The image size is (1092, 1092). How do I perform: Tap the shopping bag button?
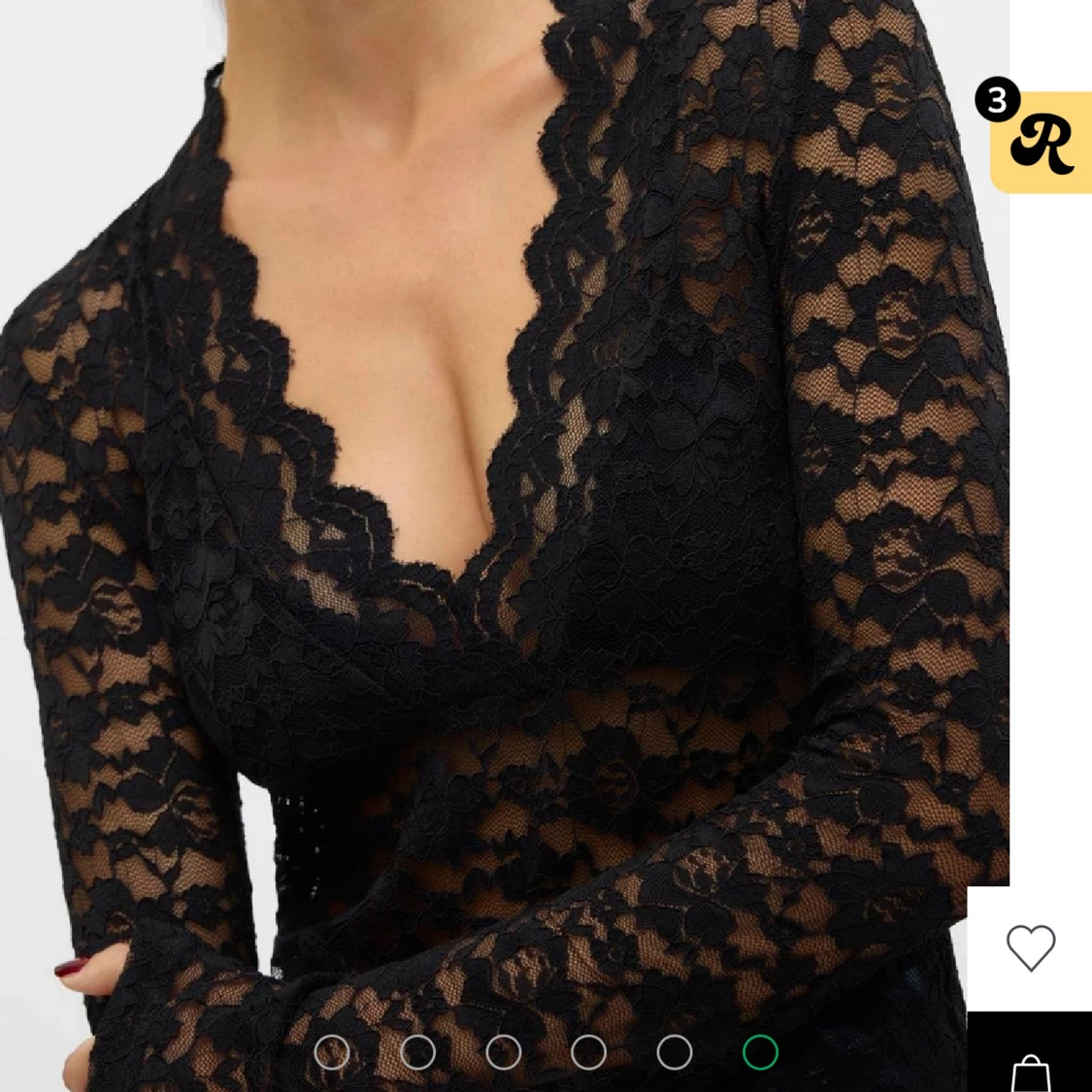tap(1030, 1068)
